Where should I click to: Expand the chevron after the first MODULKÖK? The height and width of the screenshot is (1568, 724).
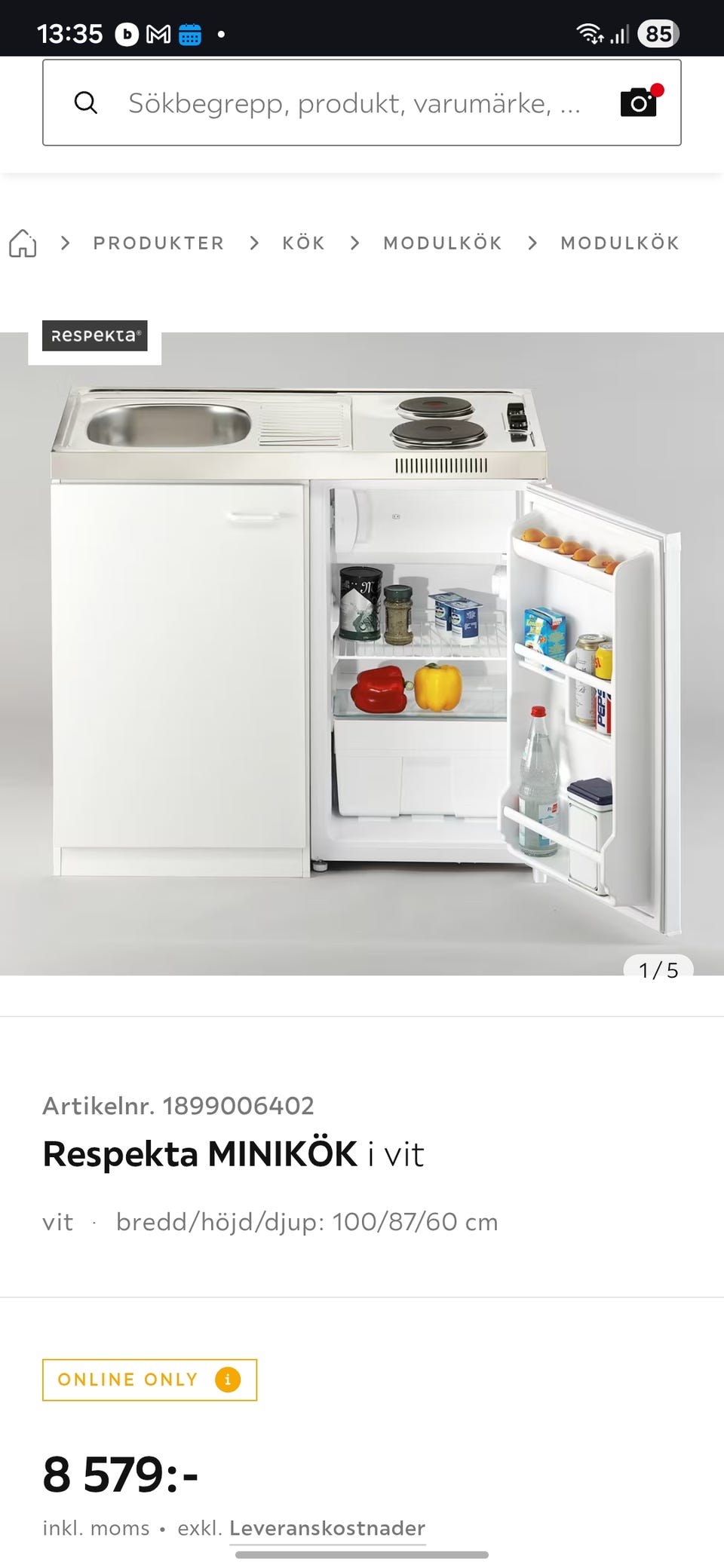click(532, 243)
